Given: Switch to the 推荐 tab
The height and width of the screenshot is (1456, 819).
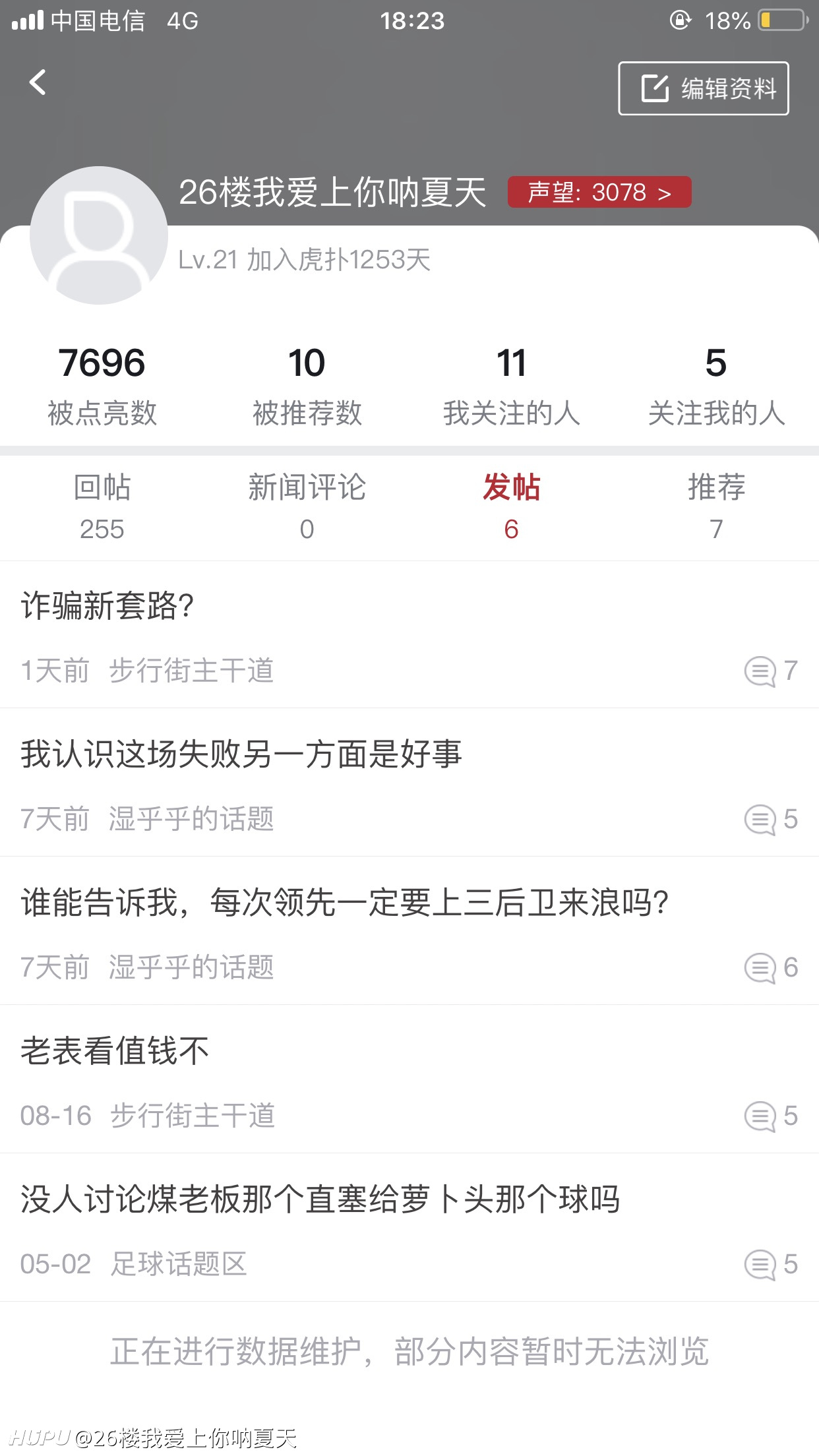Looking at the screenshot, I should 716,507.
